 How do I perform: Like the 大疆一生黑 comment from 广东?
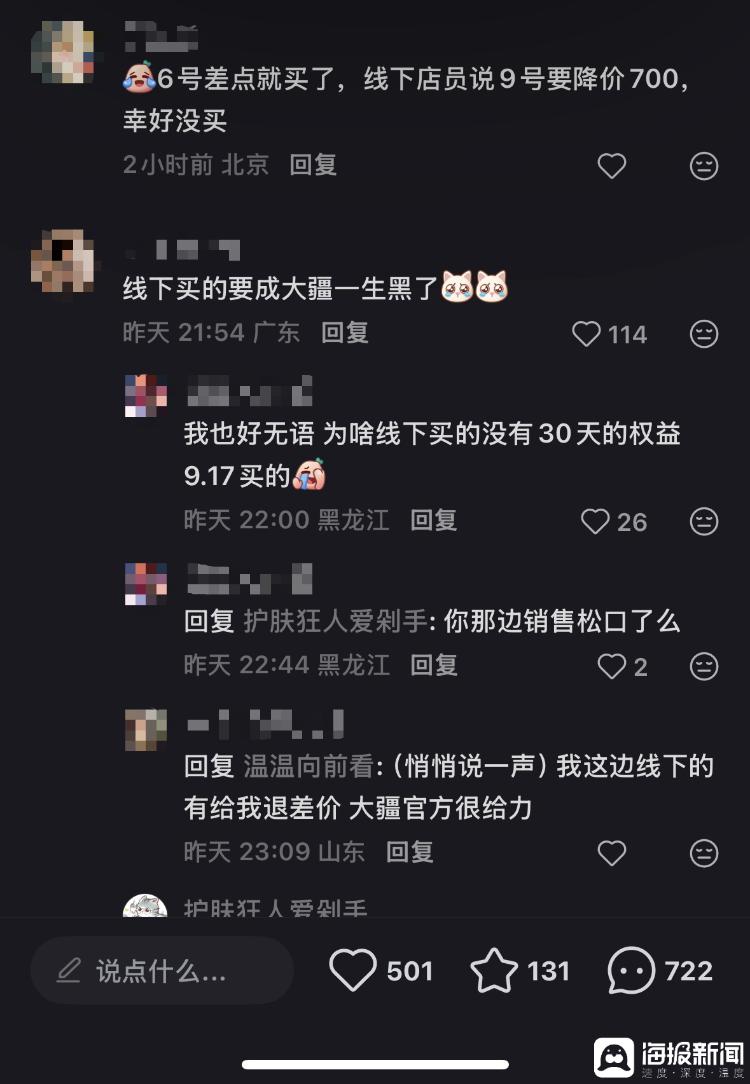(x=587, y=334)
